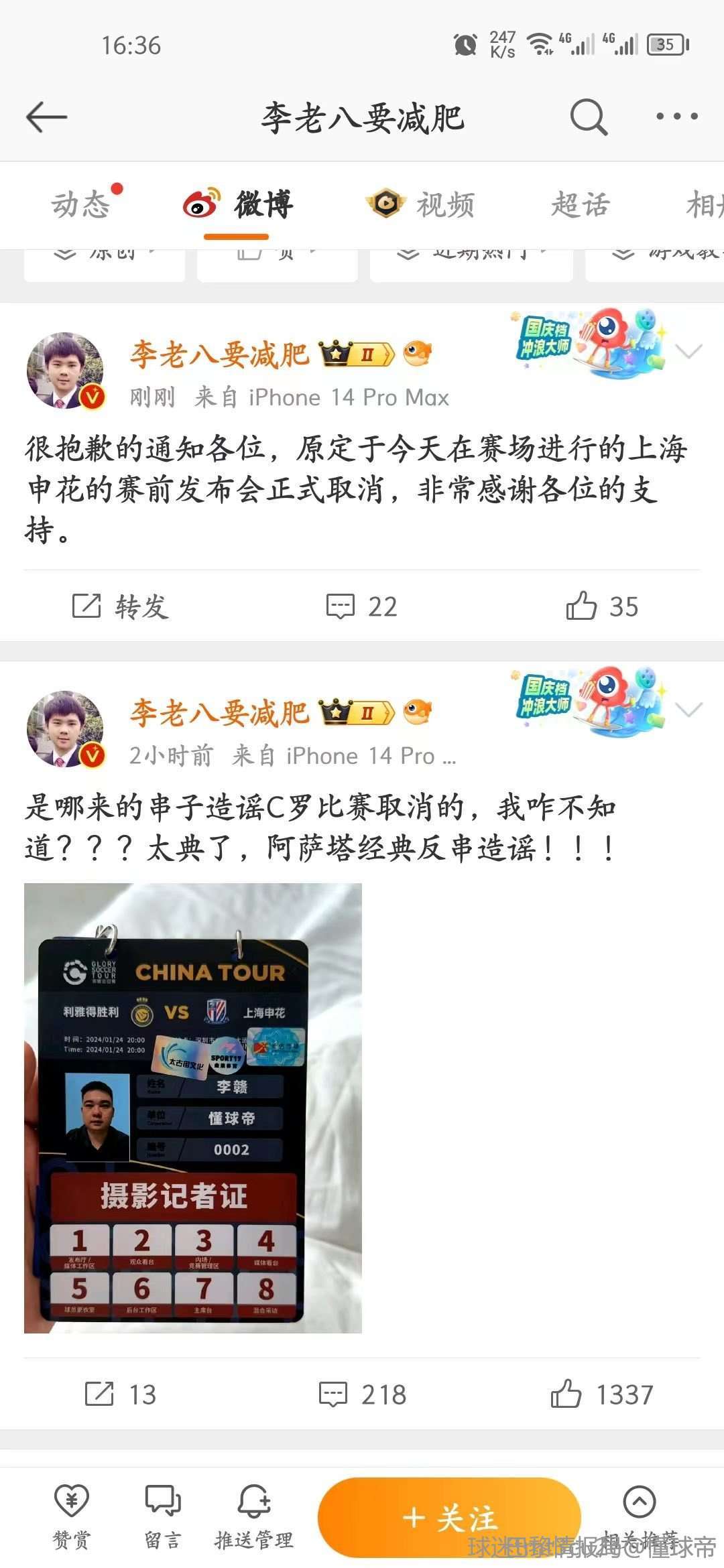Expand options chevron on the 刚刚 post
The image size is (724, 1568).
tap(689, 351)
